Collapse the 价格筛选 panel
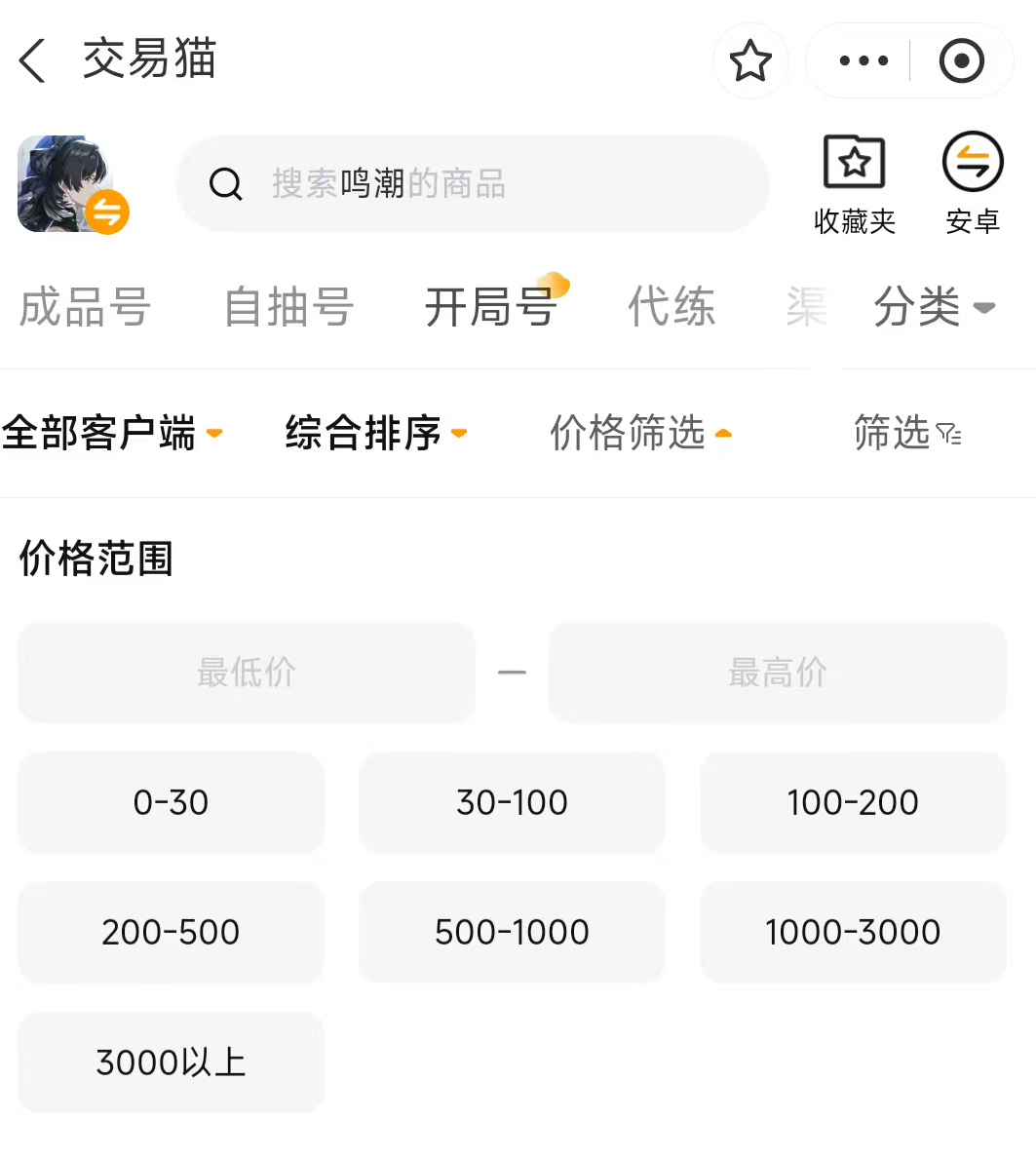 (x=640, y=433)
